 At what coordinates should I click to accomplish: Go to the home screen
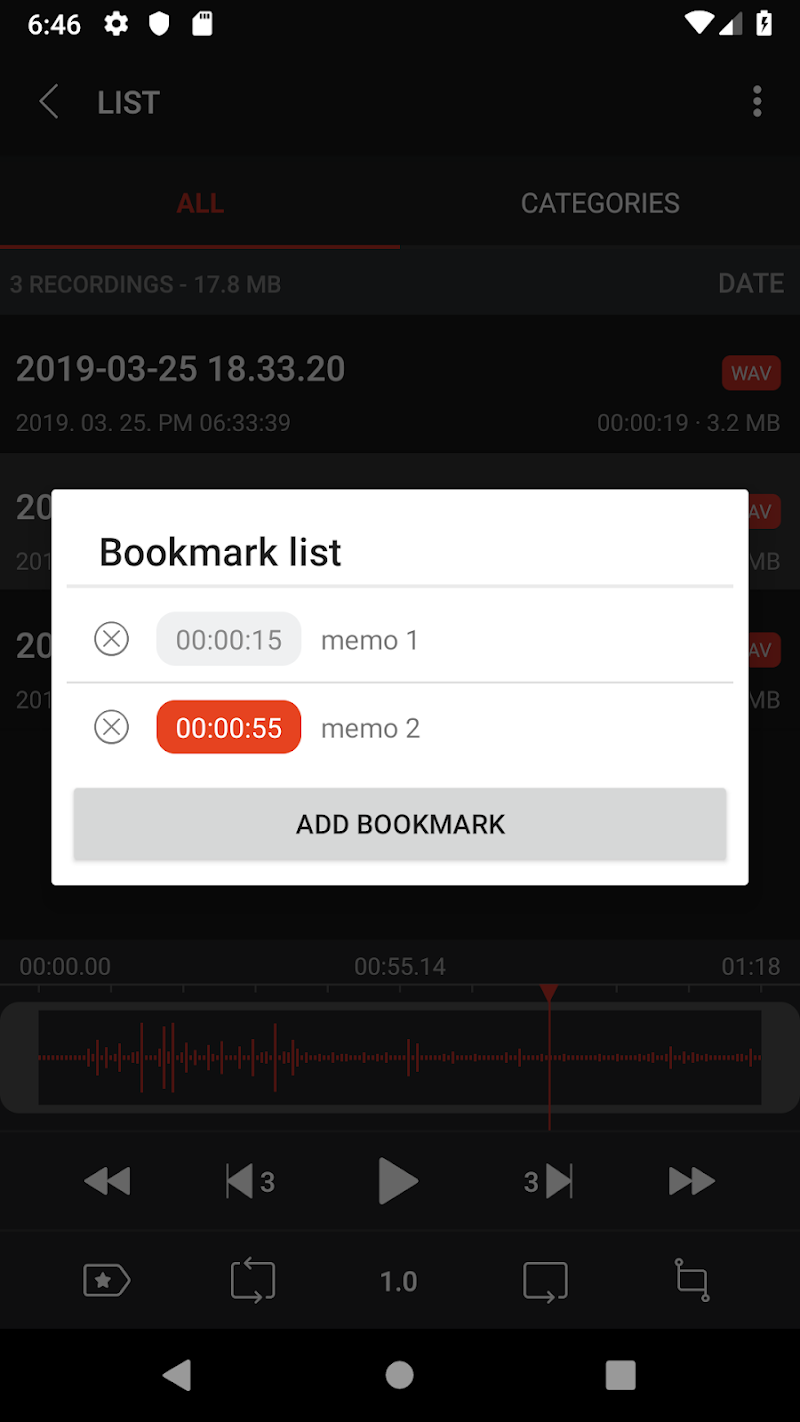click(400, 1375)
